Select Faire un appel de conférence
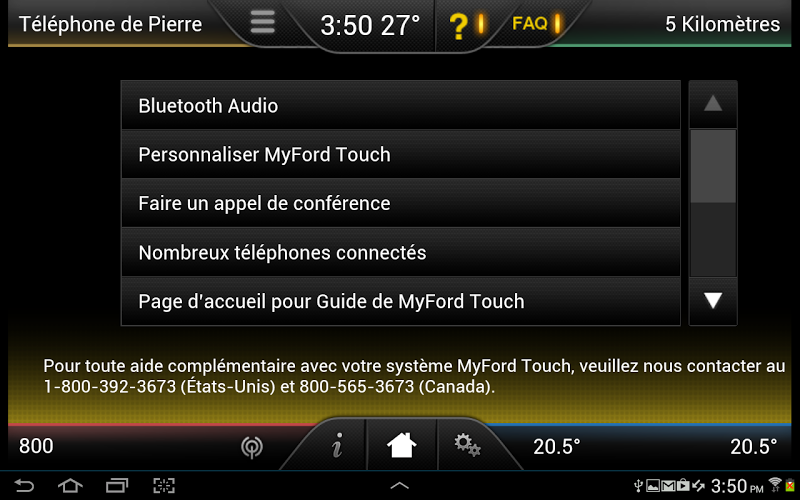 400,203
